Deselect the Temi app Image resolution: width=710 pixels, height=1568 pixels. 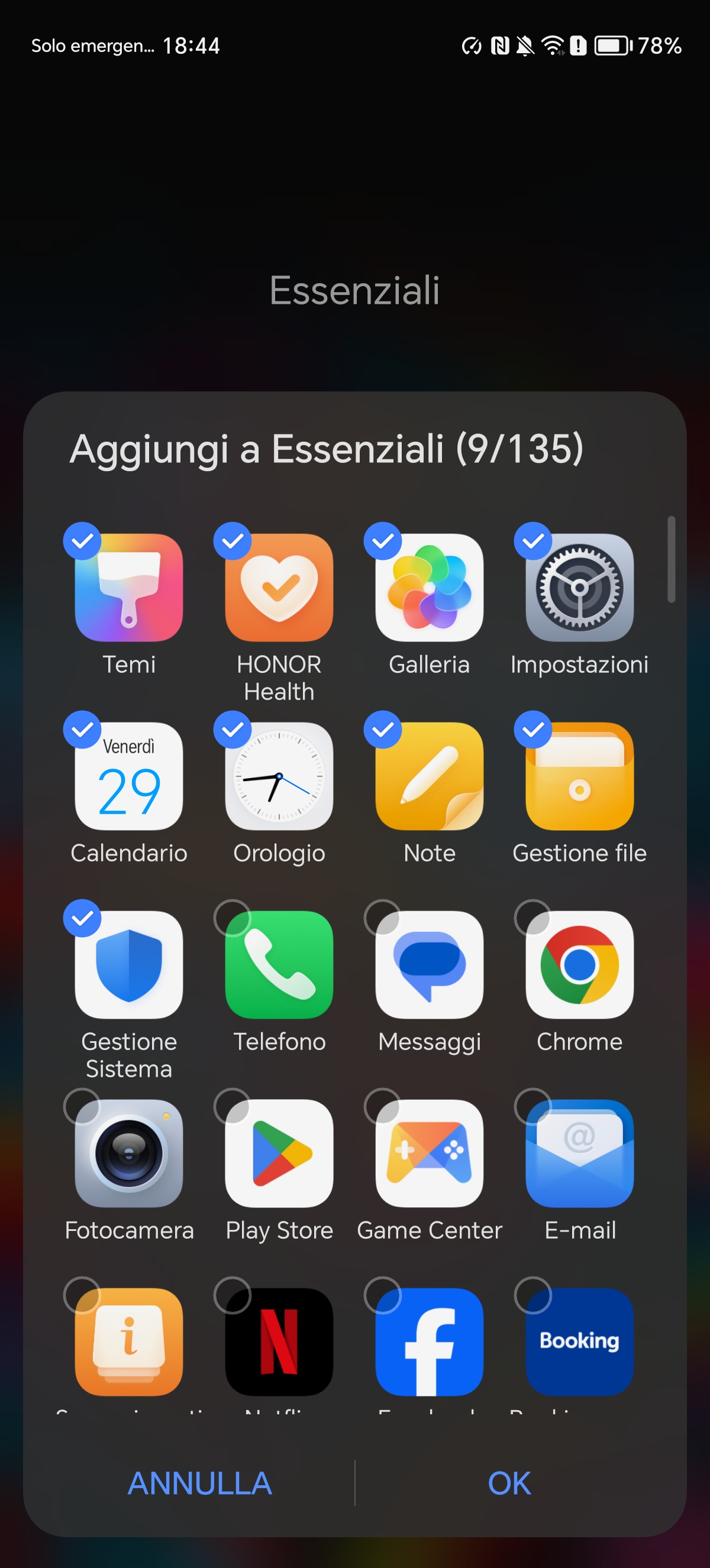point(128,588)
